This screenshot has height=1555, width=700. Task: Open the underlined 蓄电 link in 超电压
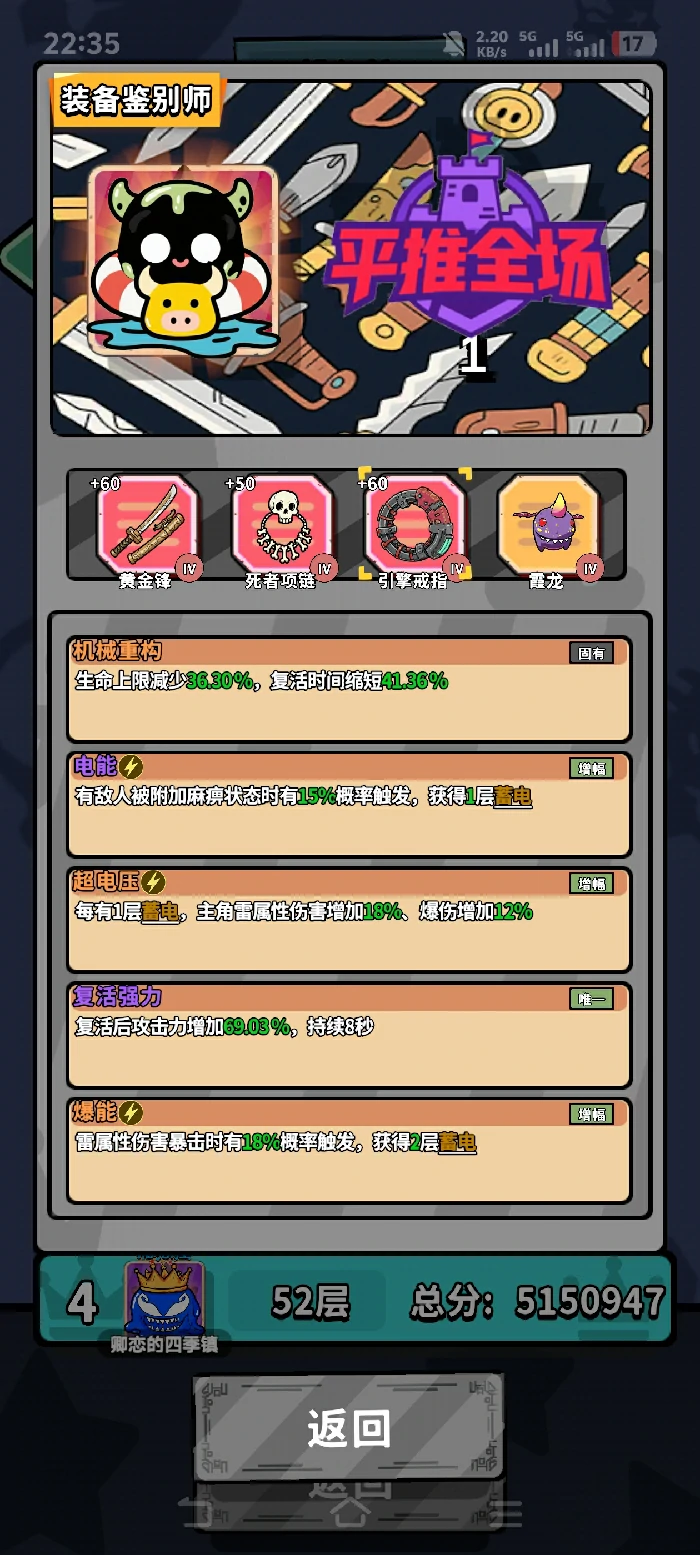coord(160,912)
